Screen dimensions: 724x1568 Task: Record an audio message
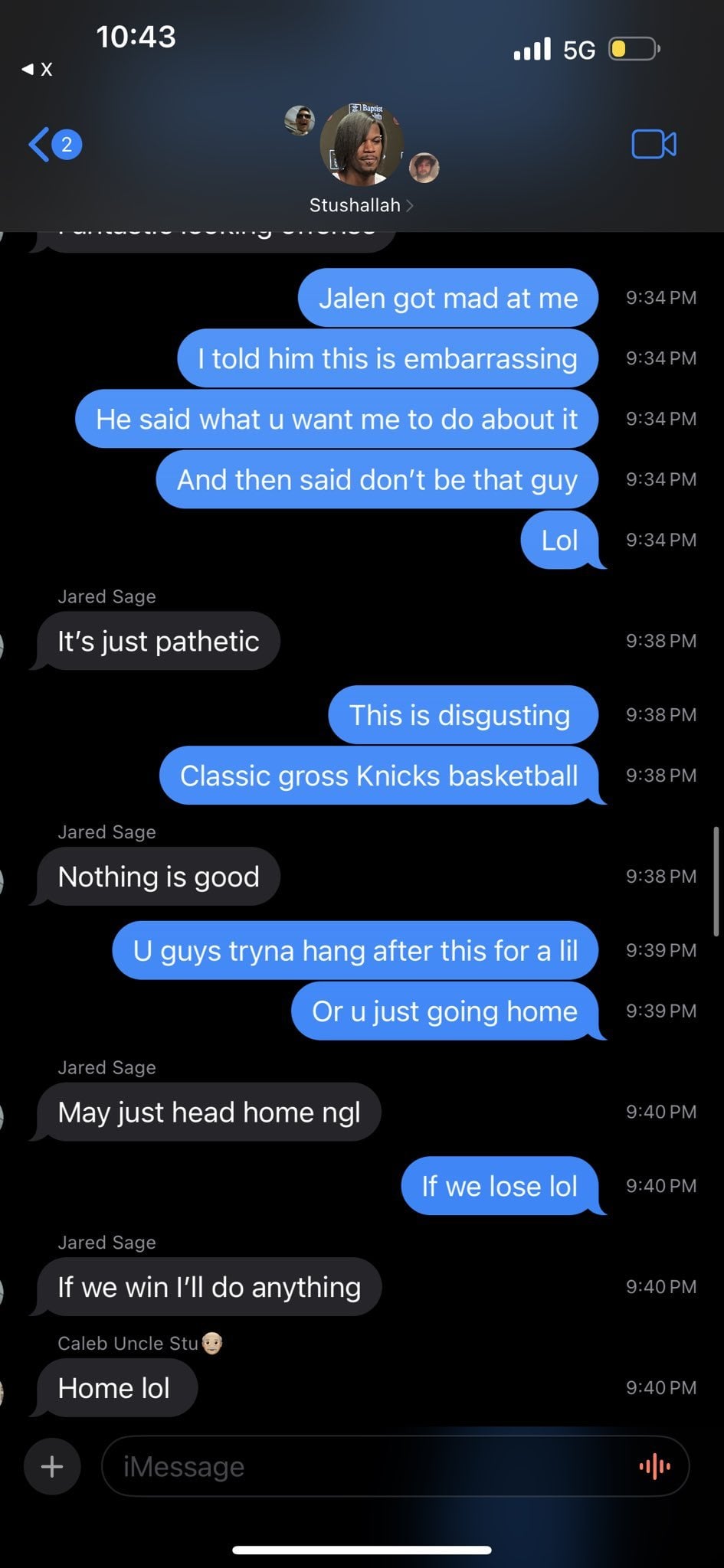coord(654,1466)
